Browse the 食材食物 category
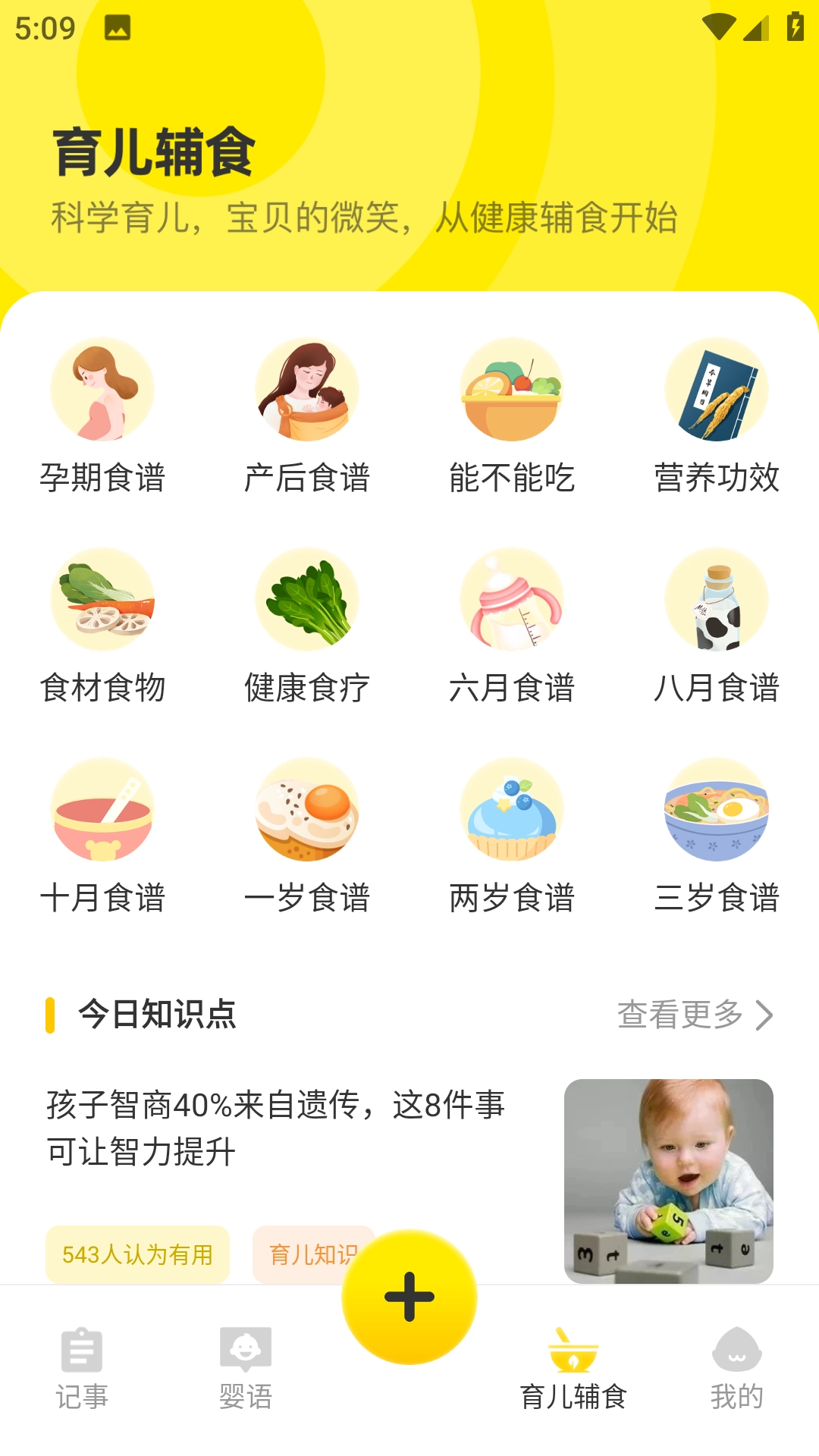 pos(102,626)
